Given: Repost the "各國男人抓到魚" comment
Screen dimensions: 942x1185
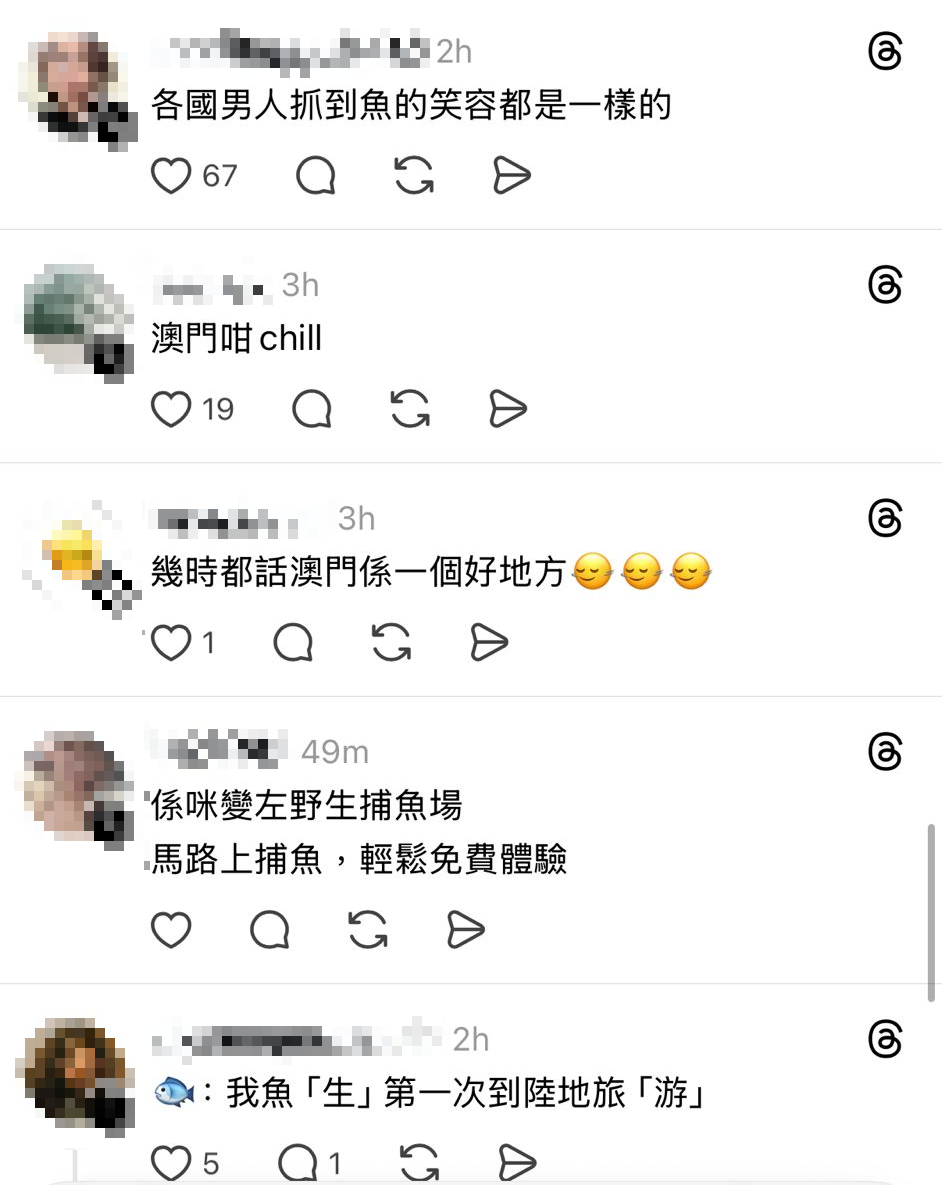Looking at the screenshot, I should click(x=413, y=175).
